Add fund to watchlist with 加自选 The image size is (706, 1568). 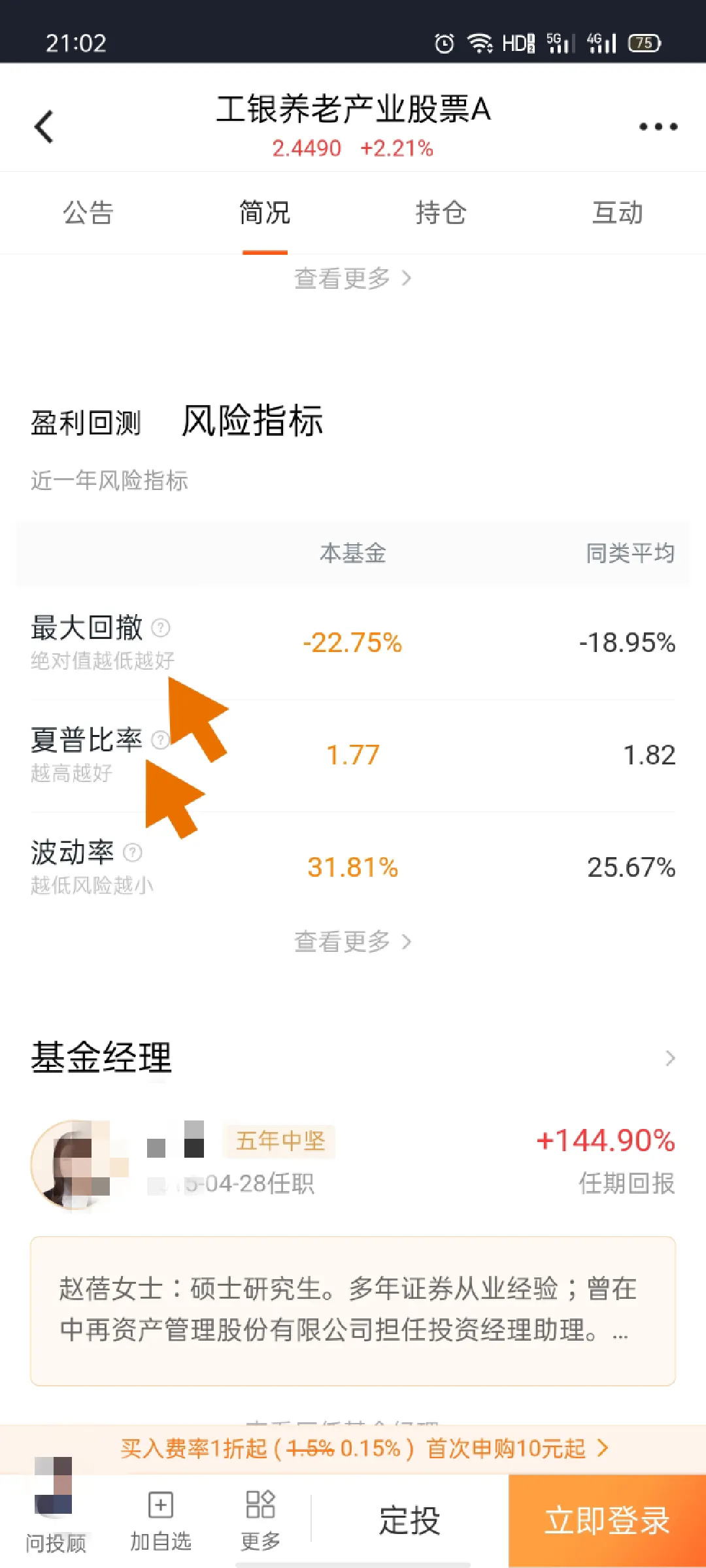coord(161,1520)
